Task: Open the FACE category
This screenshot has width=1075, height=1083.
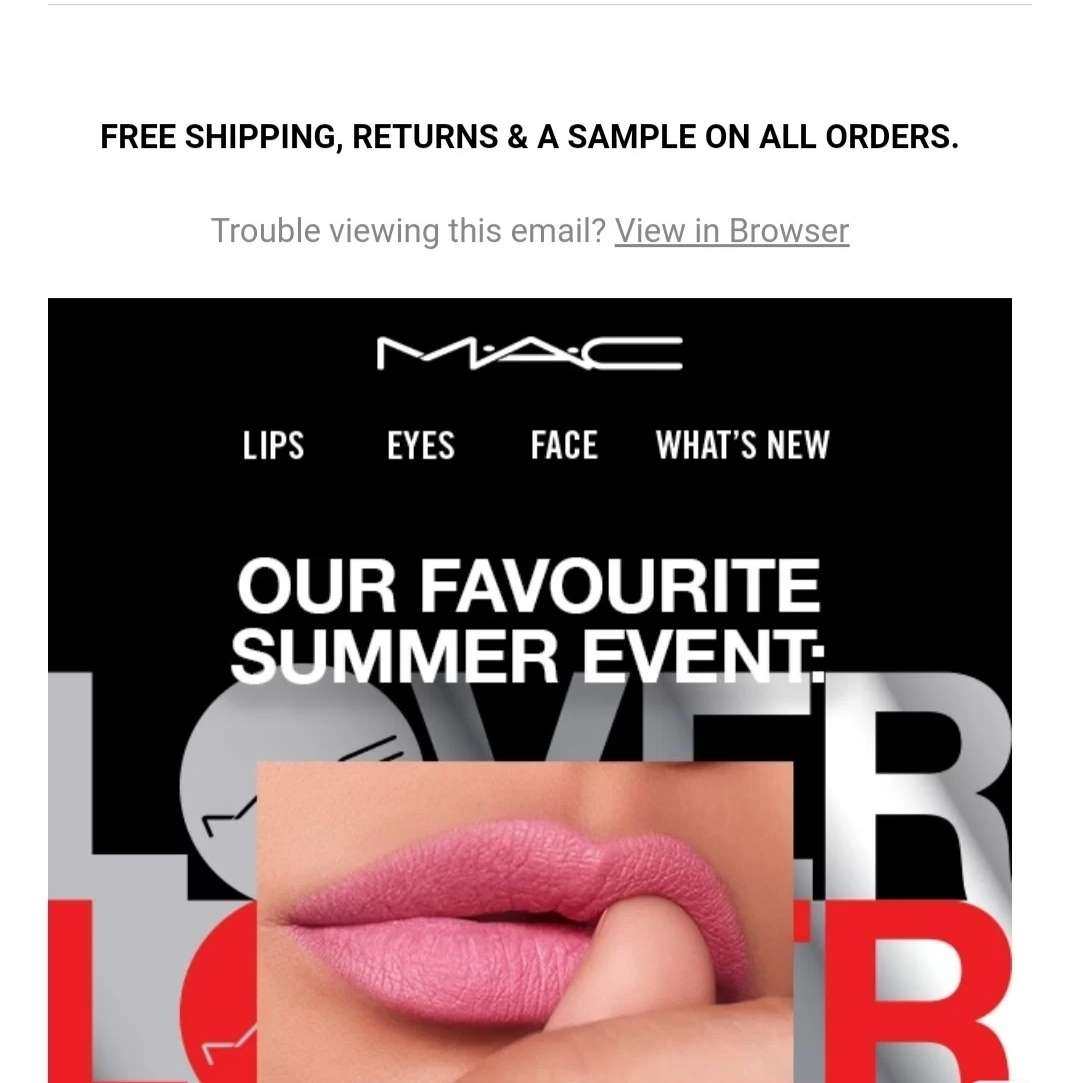Action: [x=564, y=446]
